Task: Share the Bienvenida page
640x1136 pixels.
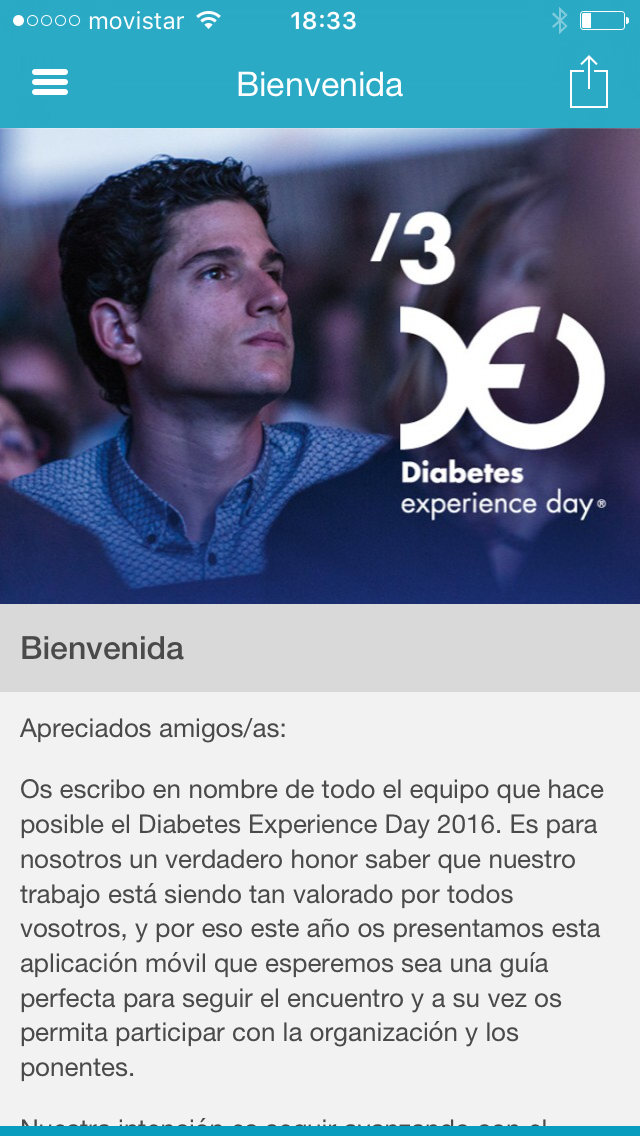Action: click(x=589, y=83)
